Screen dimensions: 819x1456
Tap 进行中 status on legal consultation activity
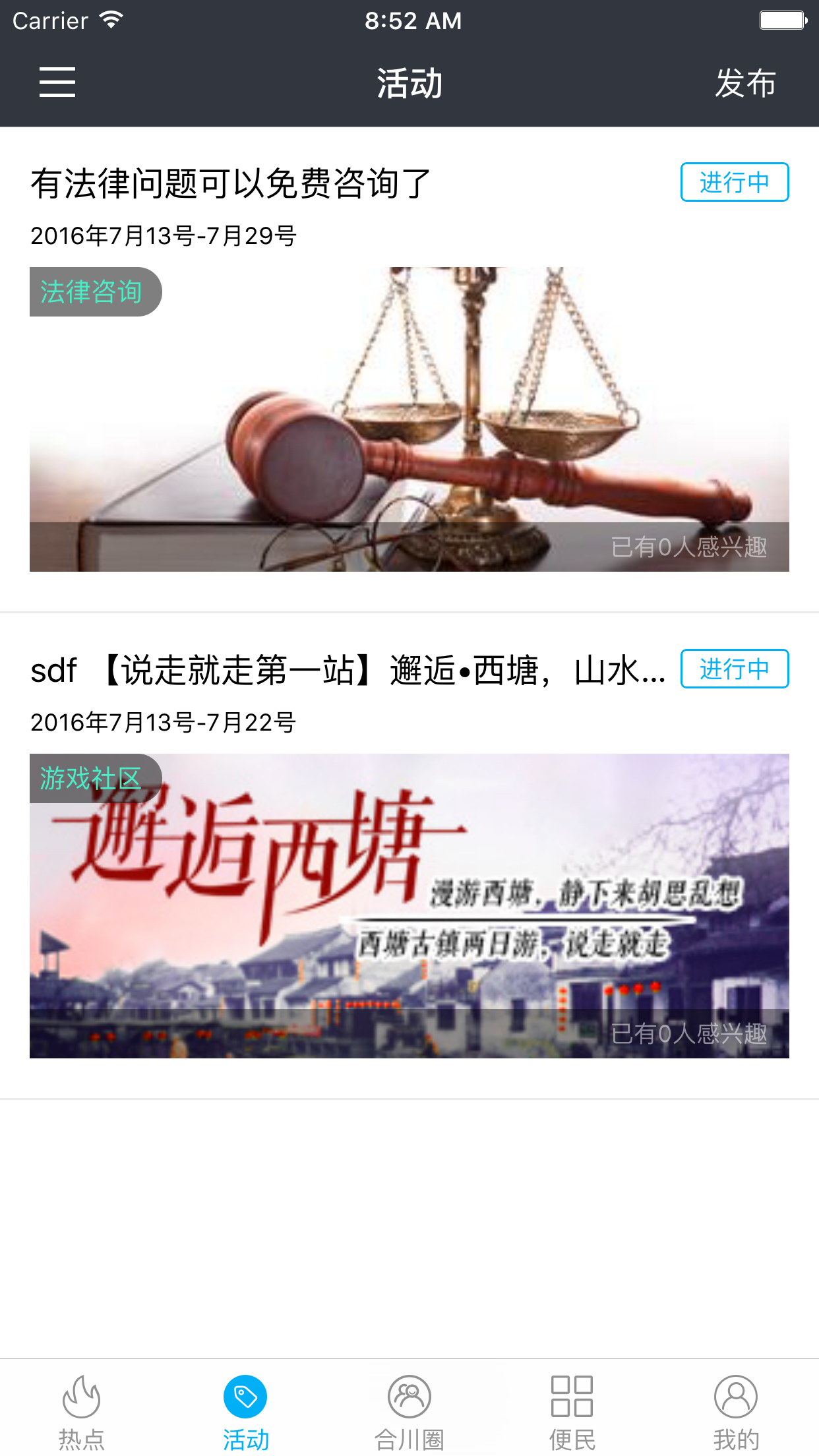pos(734,182)
